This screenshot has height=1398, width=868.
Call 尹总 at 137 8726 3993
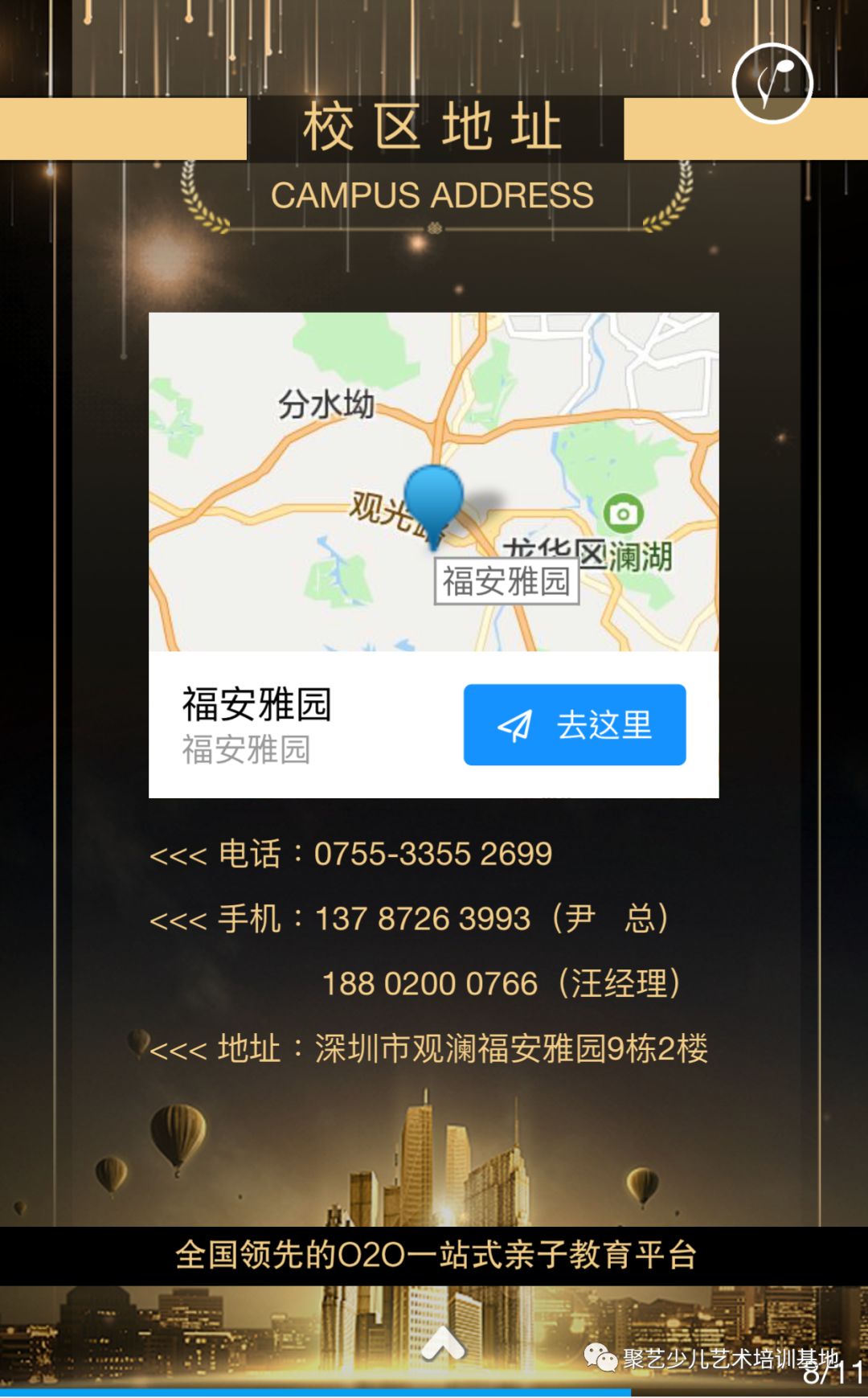coord(420,919)
